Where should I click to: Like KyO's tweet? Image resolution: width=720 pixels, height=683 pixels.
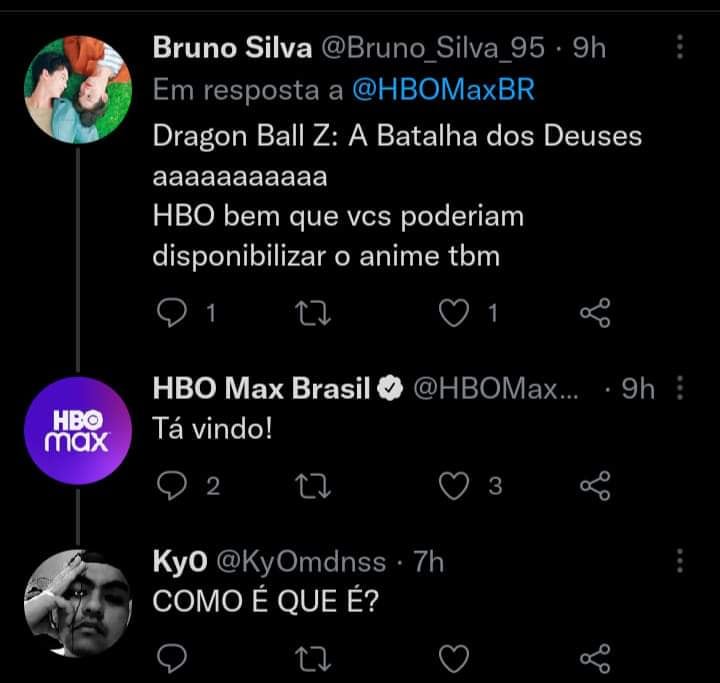click(456, 657)
